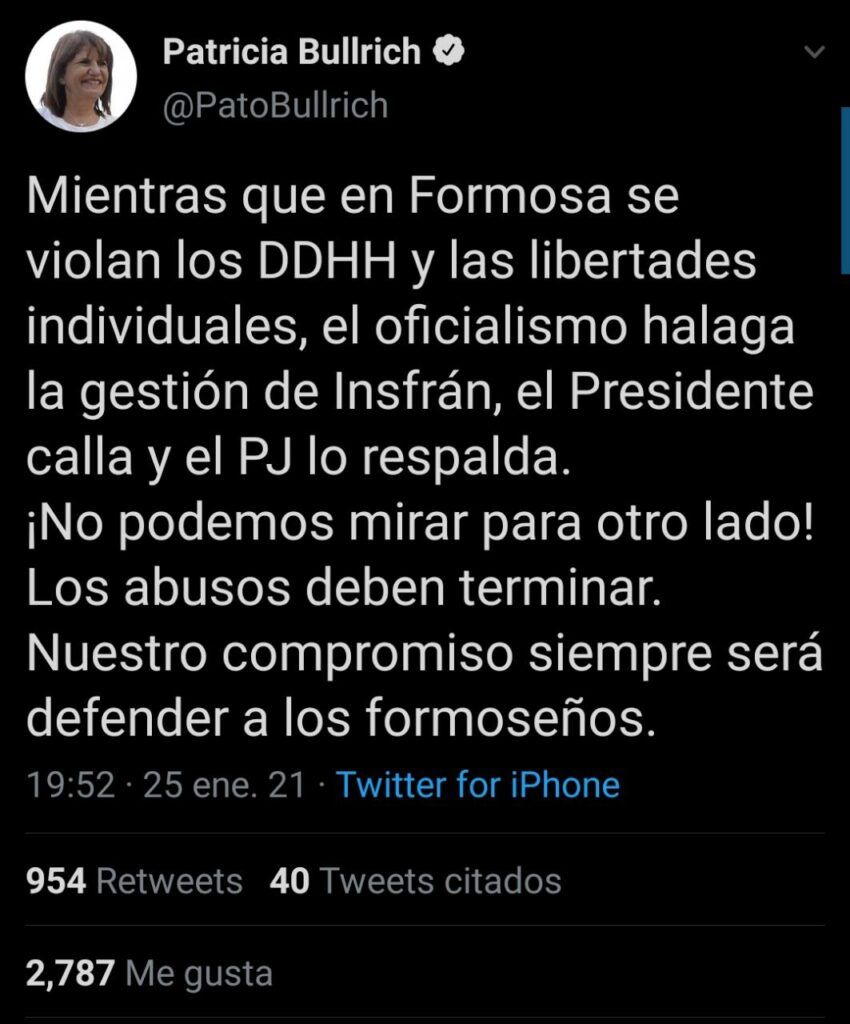
Task: Open the tweet options chevron menu
Action: 815,51
